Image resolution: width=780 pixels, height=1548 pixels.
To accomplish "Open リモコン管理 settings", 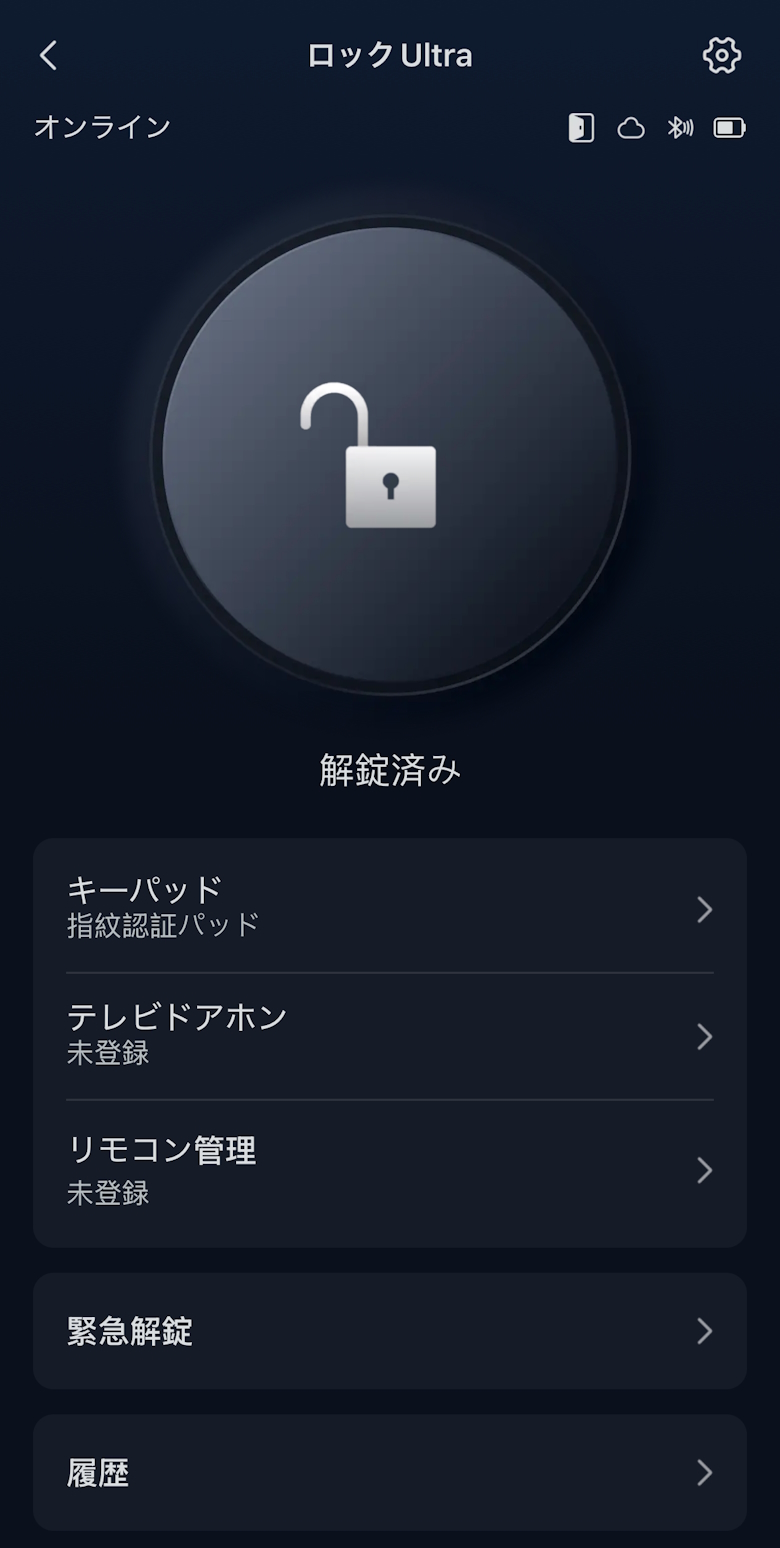I will (390, 1170).
